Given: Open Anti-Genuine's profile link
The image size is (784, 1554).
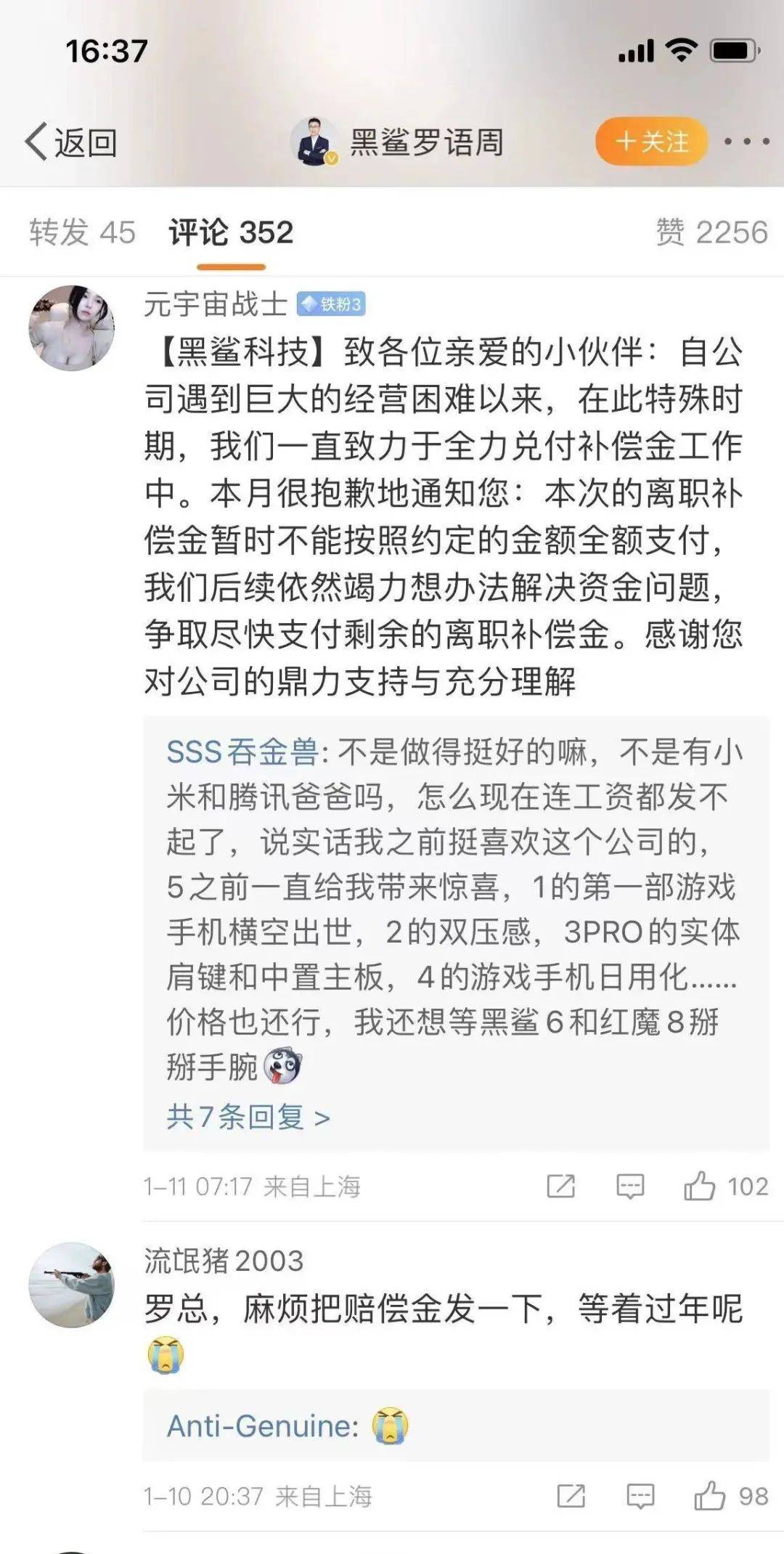Looking at the screenshot, I should (262, 1426).
